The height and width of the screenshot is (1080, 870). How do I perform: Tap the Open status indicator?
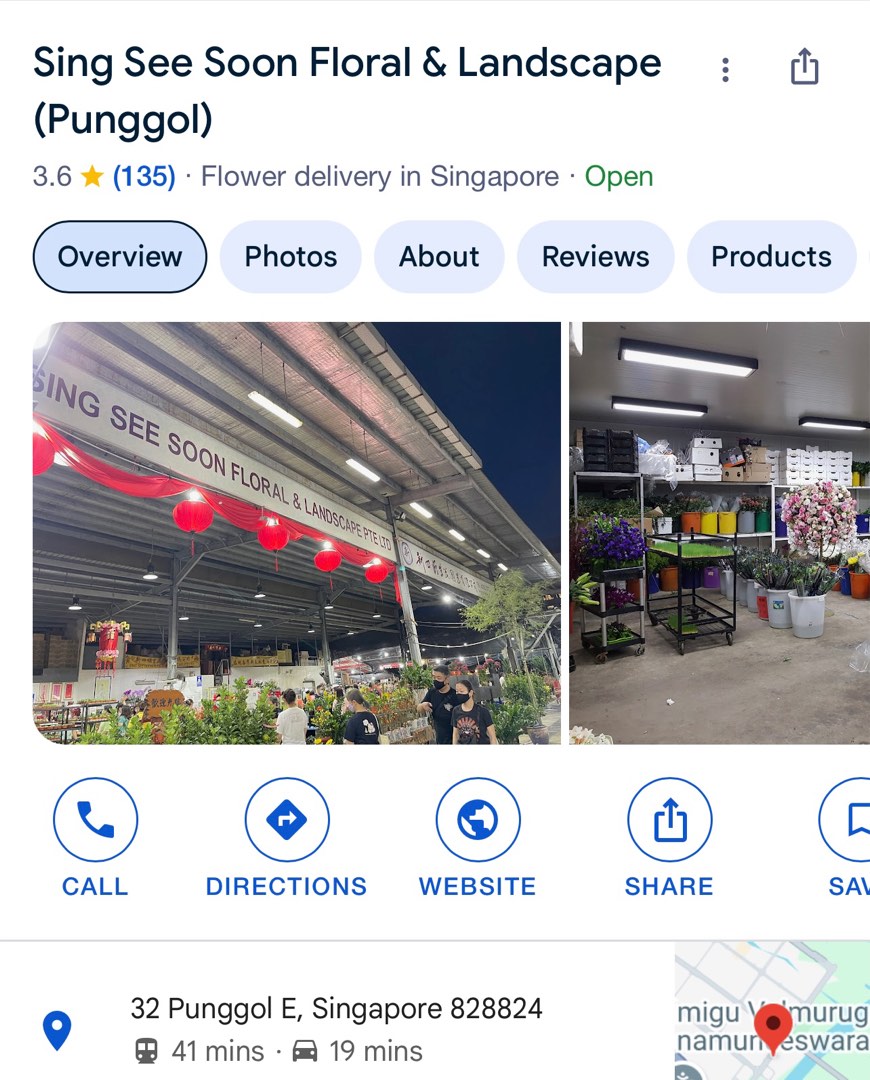(x=620, y=176)
